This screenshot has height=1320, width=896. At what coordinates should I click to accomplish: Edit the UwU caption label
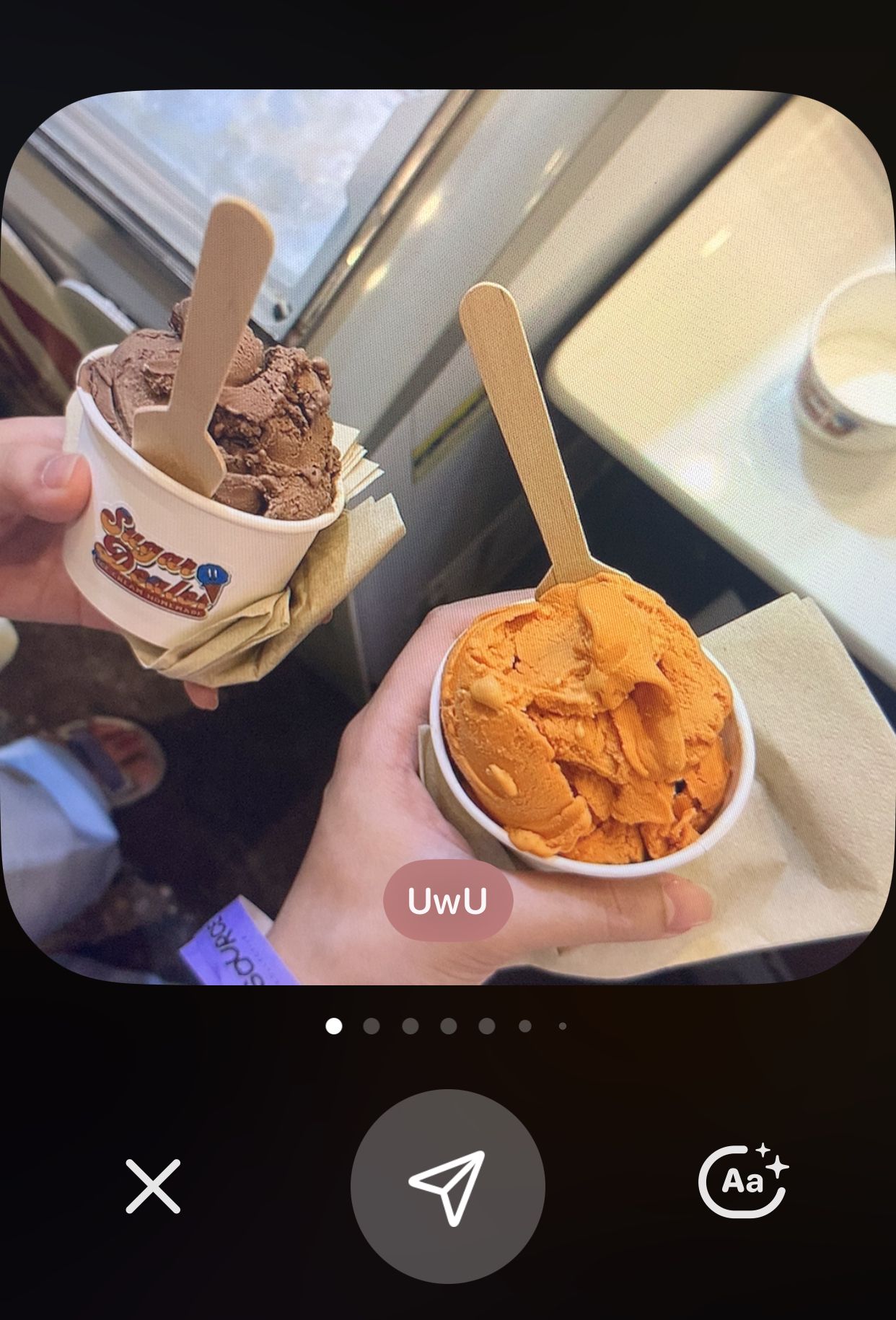(447, 901)
